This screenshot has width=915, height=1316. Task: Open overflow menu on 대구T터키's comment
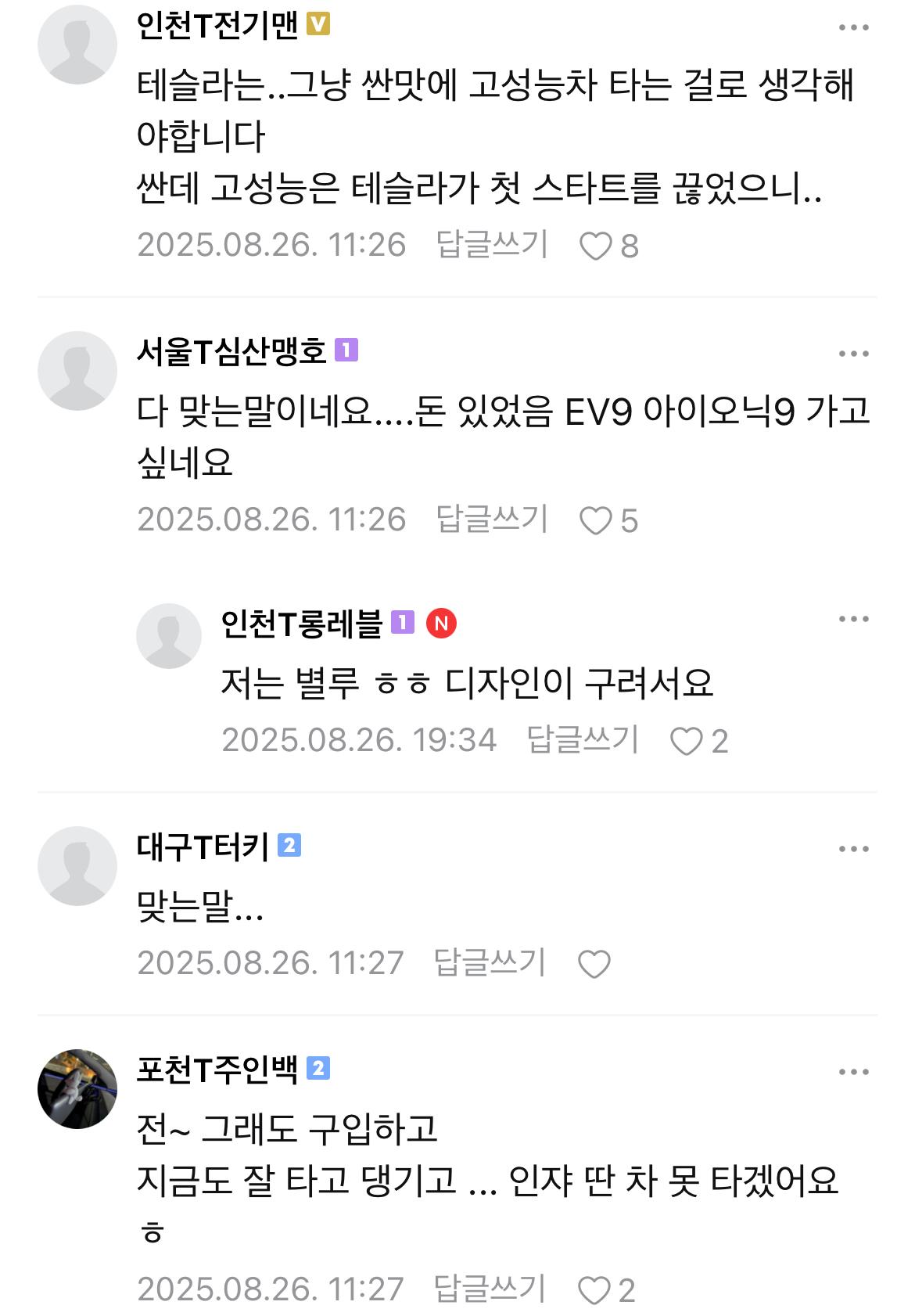pos(853,849)
